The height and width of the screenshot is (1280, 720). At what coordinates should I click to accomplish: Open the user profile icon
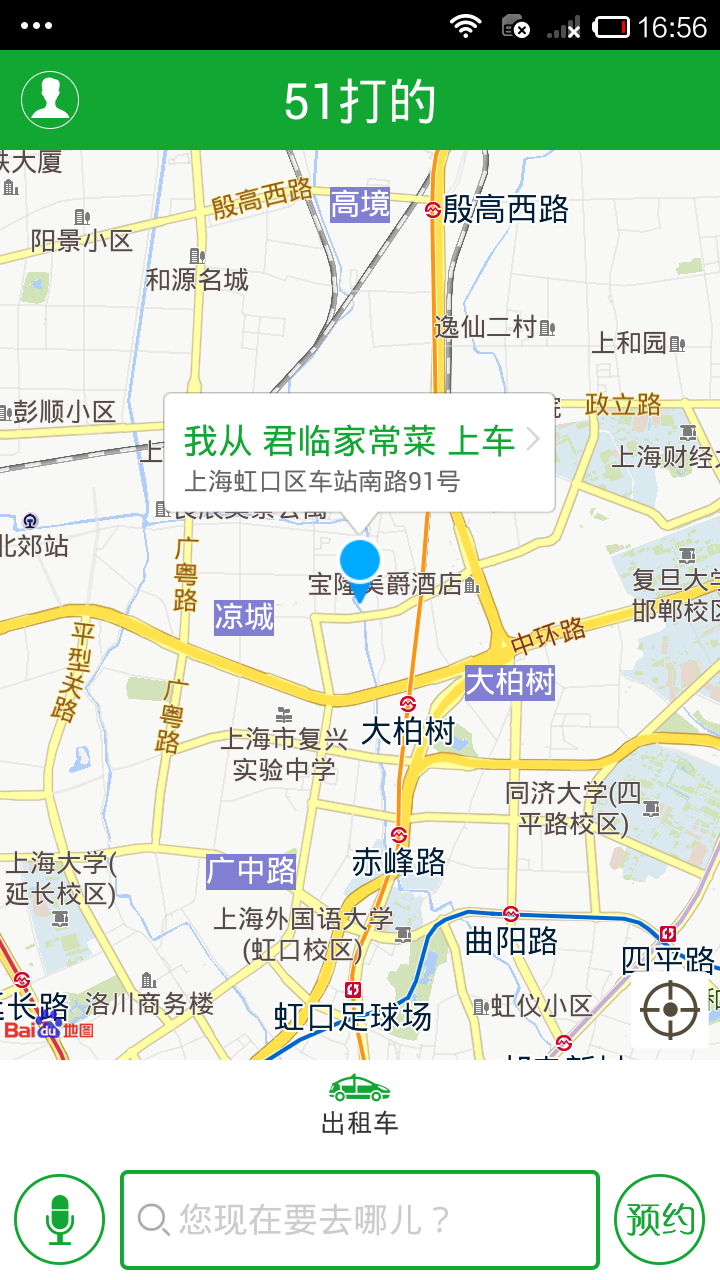click(49, 98)
